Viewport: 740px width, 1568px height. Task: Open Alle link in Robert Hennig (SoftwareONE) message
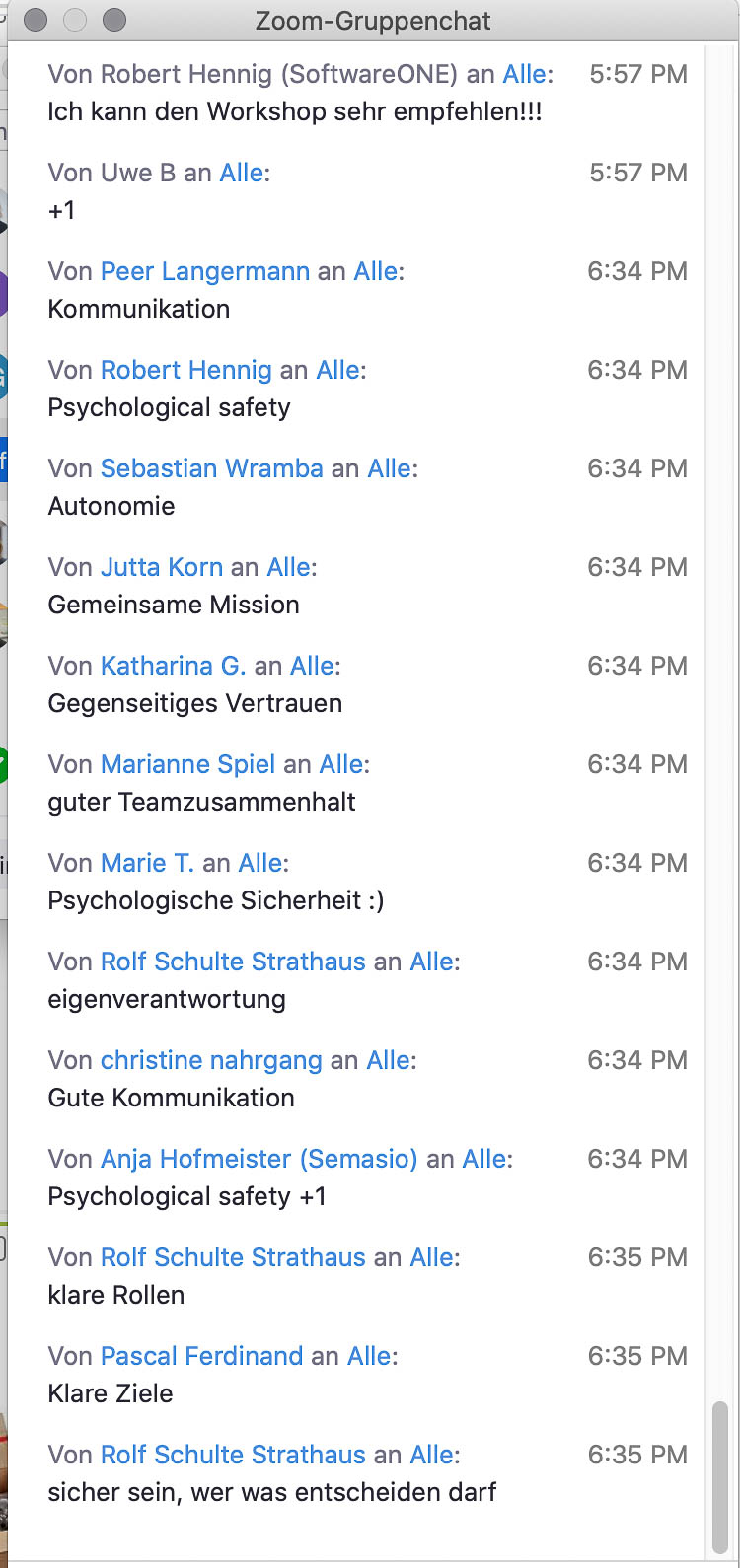[x=525, y=74]
